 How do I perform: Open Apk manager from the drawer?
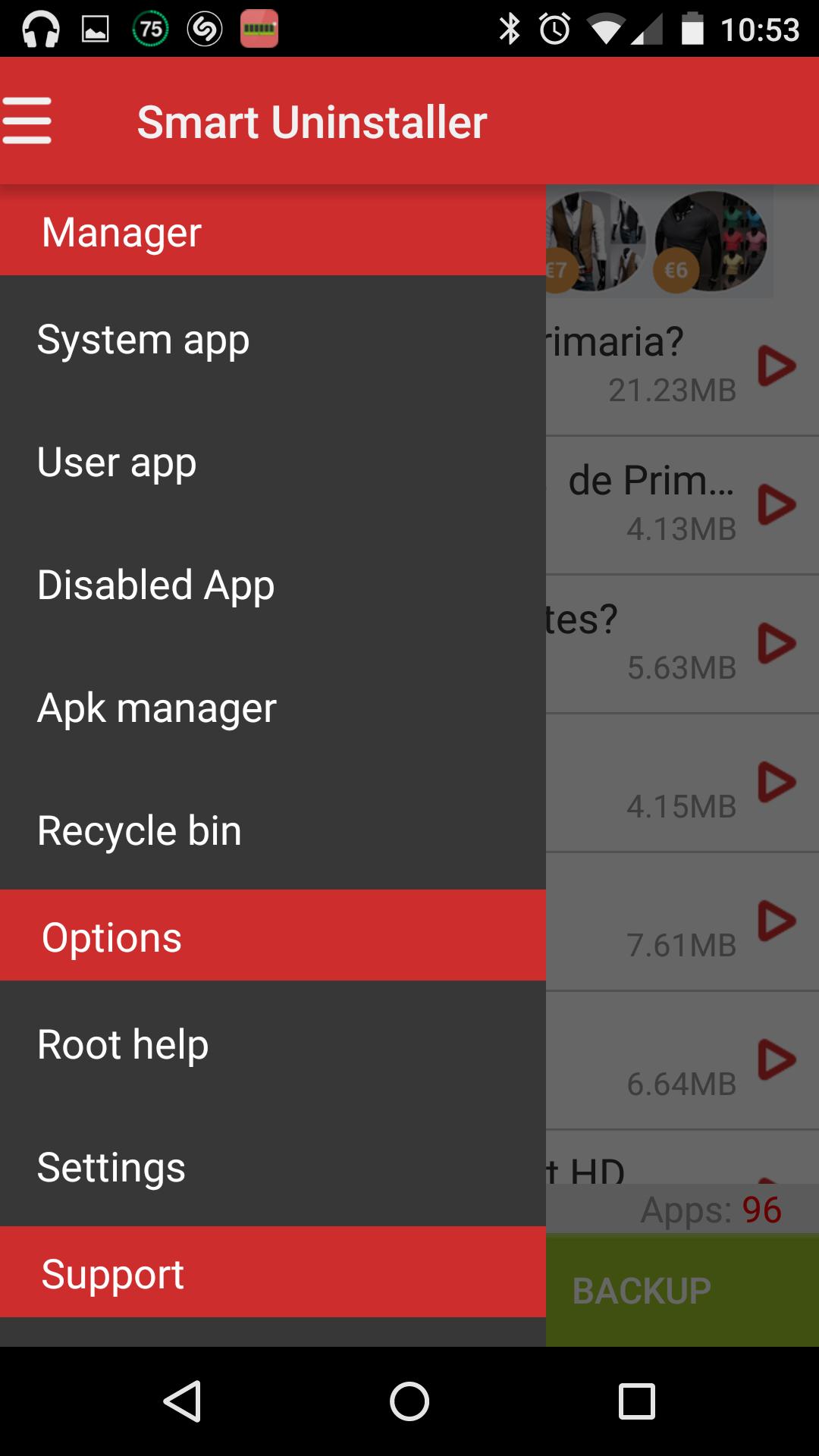pos(157,706)
